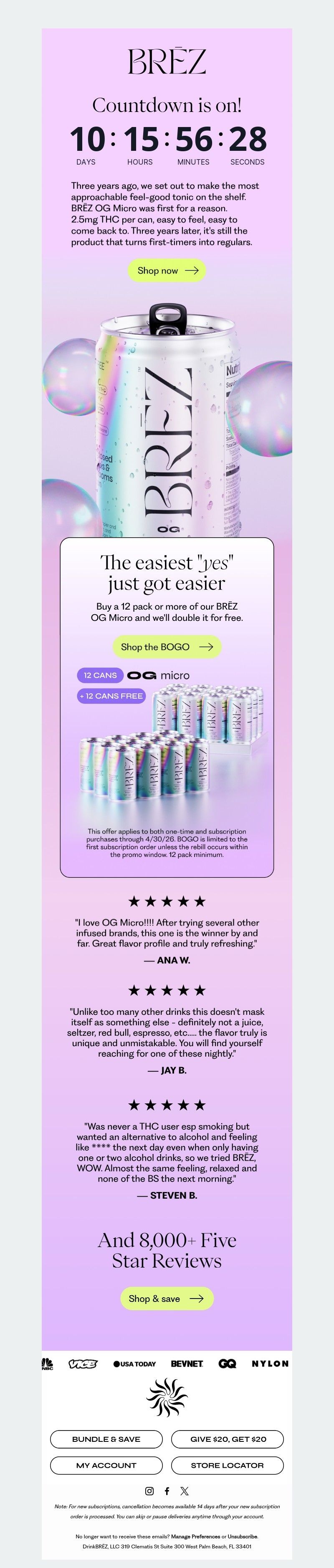Open the Facebook page

167,1491
